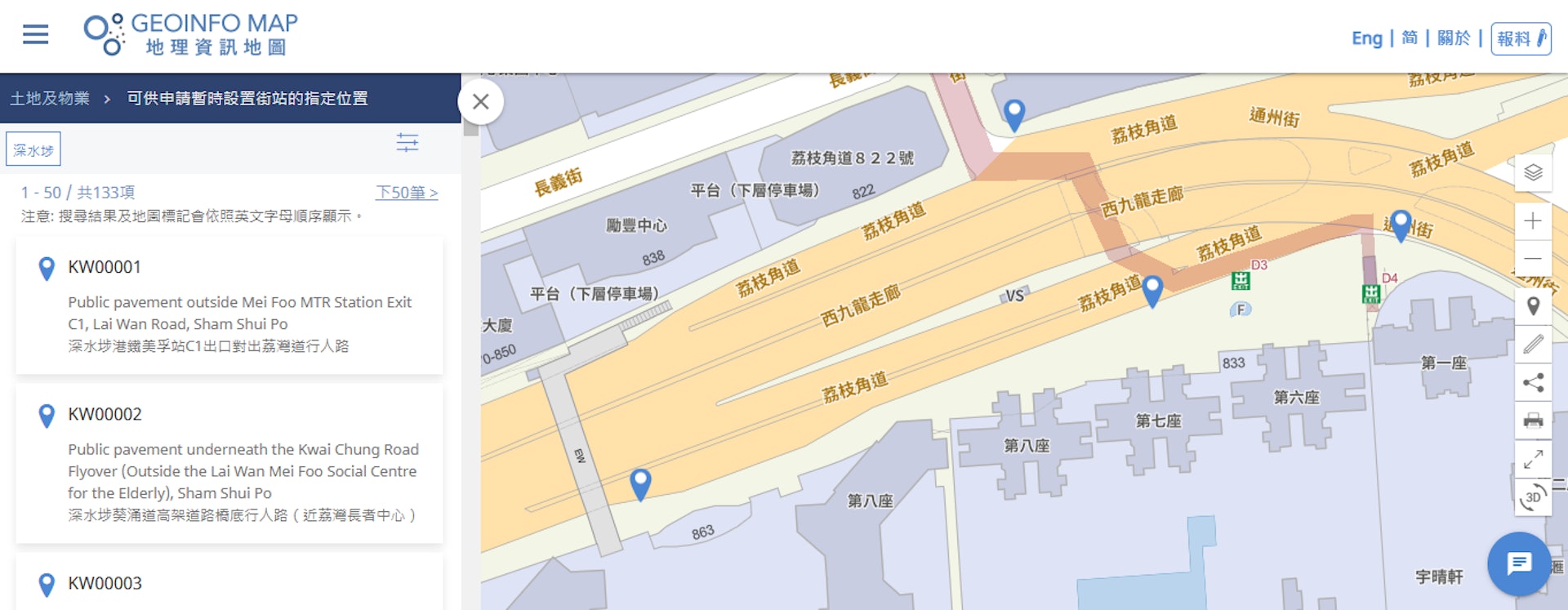Switch language to Eng

click(1366, 38)
